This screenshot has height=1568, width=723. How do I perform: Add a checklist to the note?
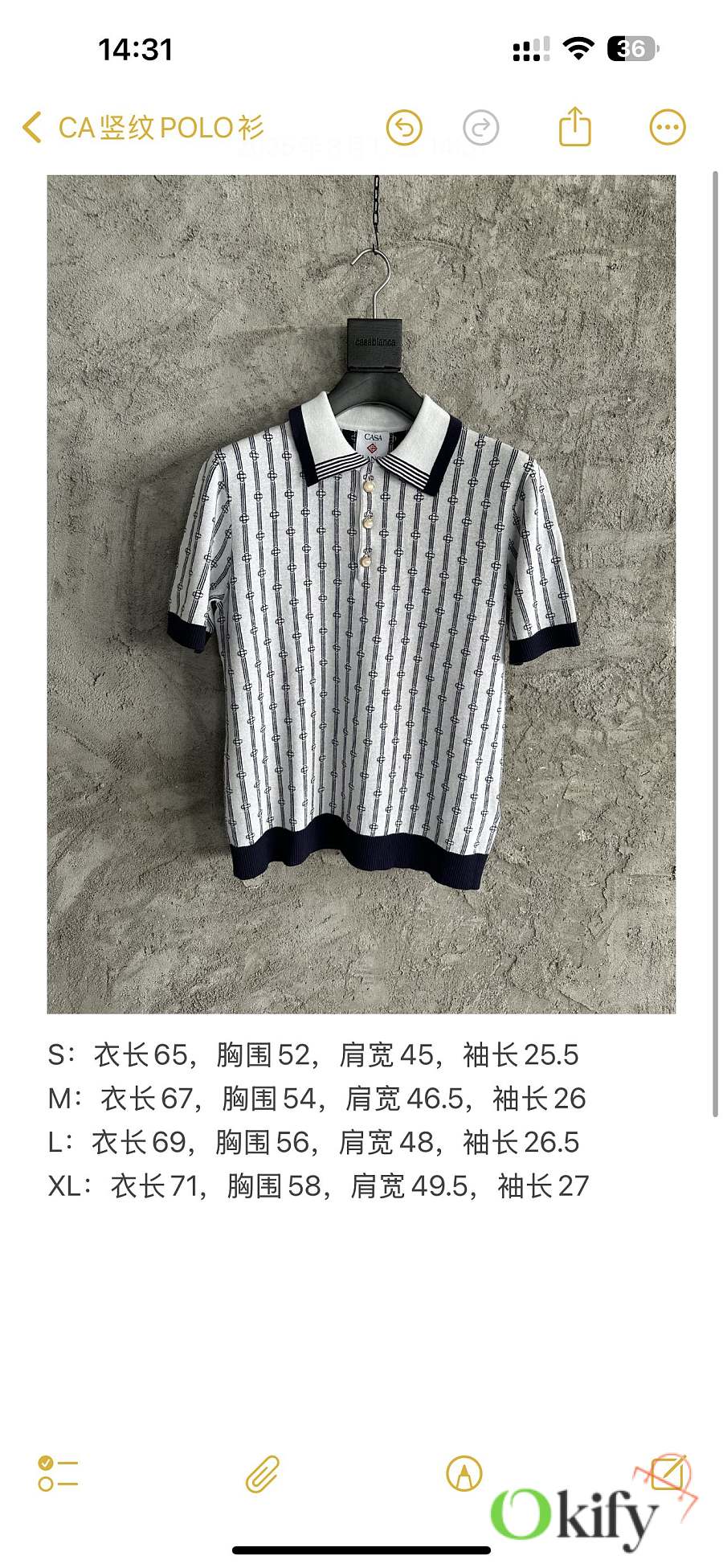coord(58,1474)
